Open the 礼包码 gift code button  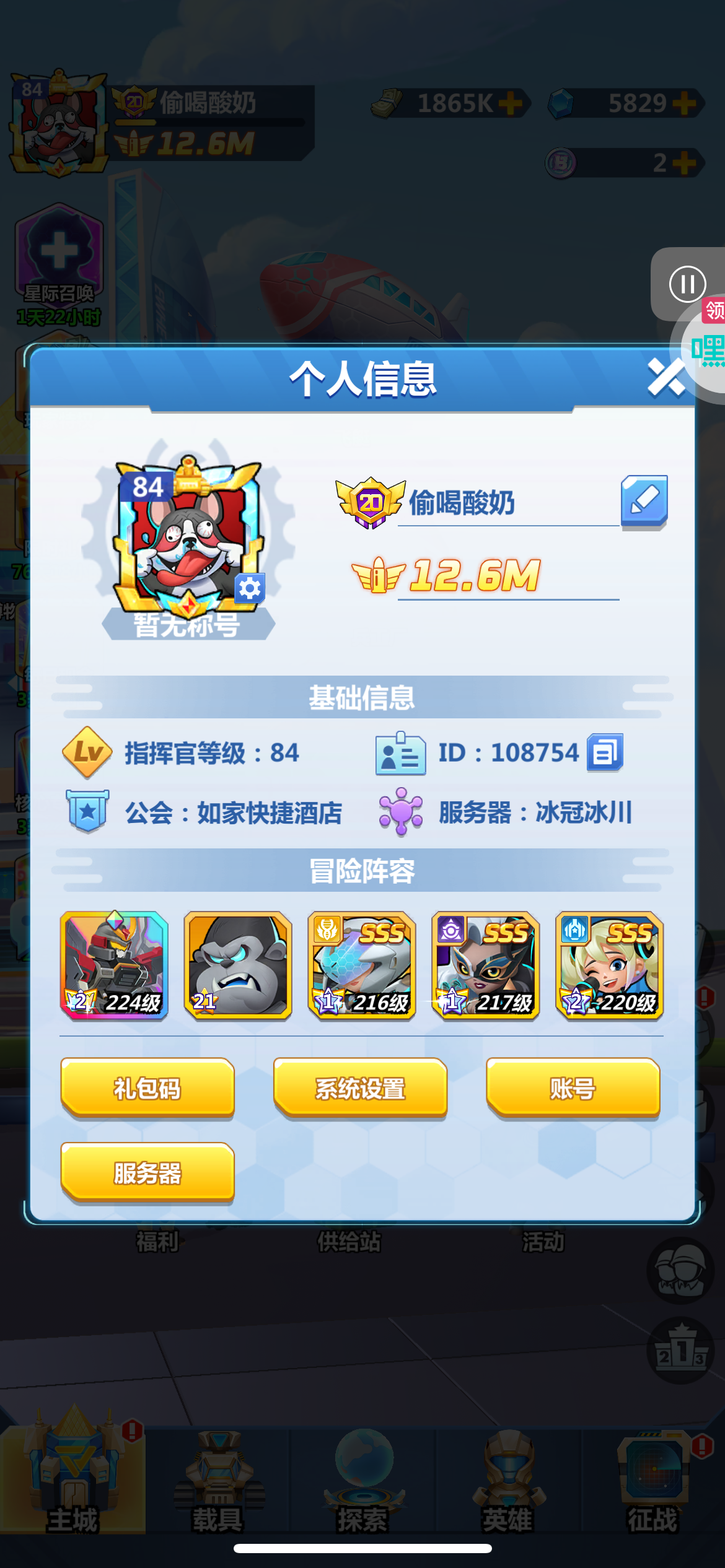coord(147,1088)
